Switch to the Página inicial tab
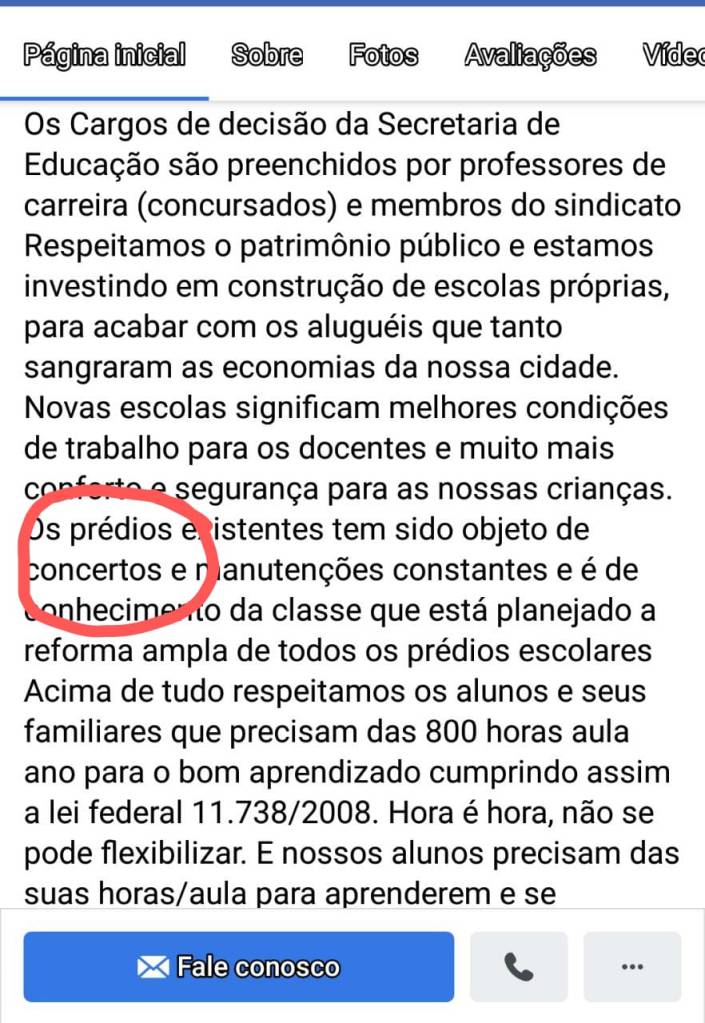This screenshot has height=1023, width=705. click(x=105, y=55)
